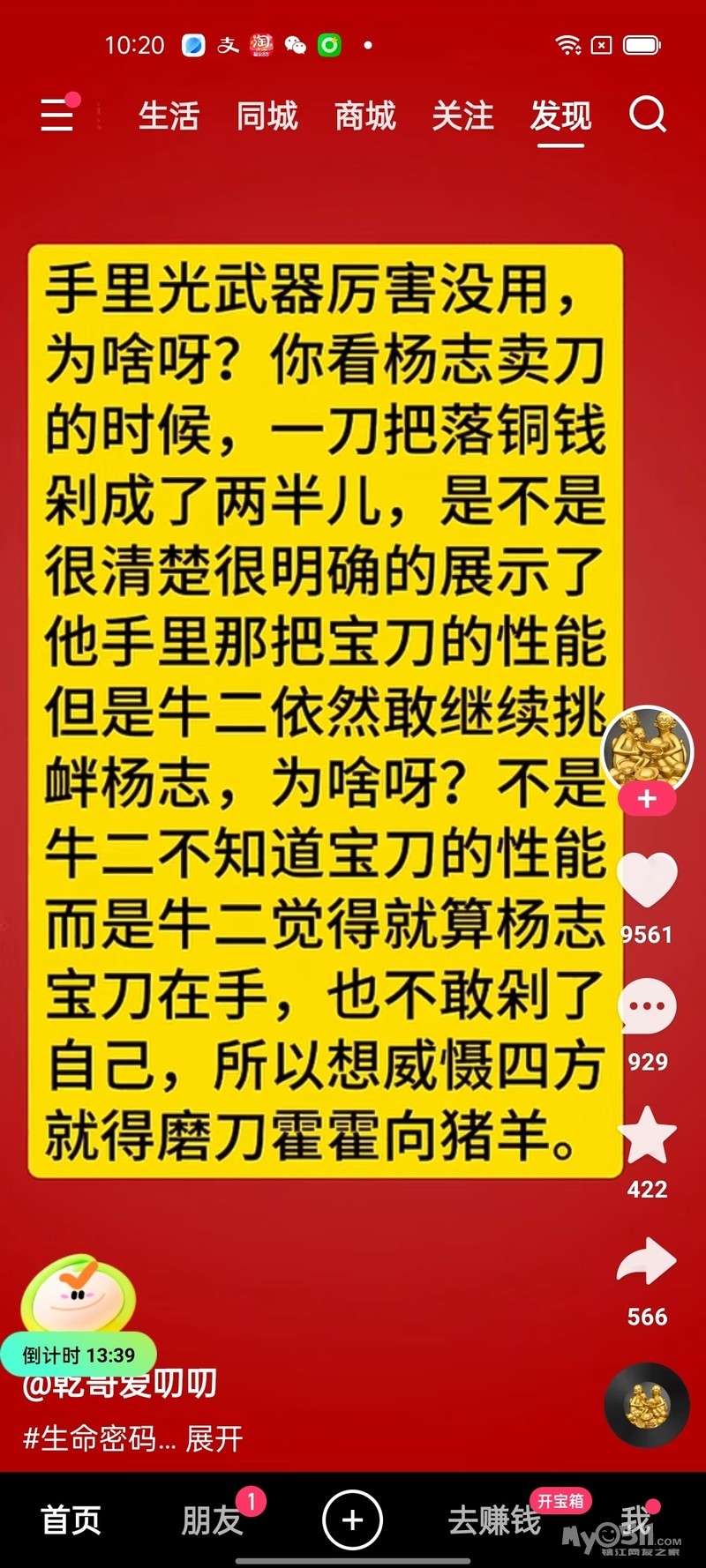Viewport: 706px width, 1568px height.
Task: Open the 商城 tab
Action: [x=365, y=116]
